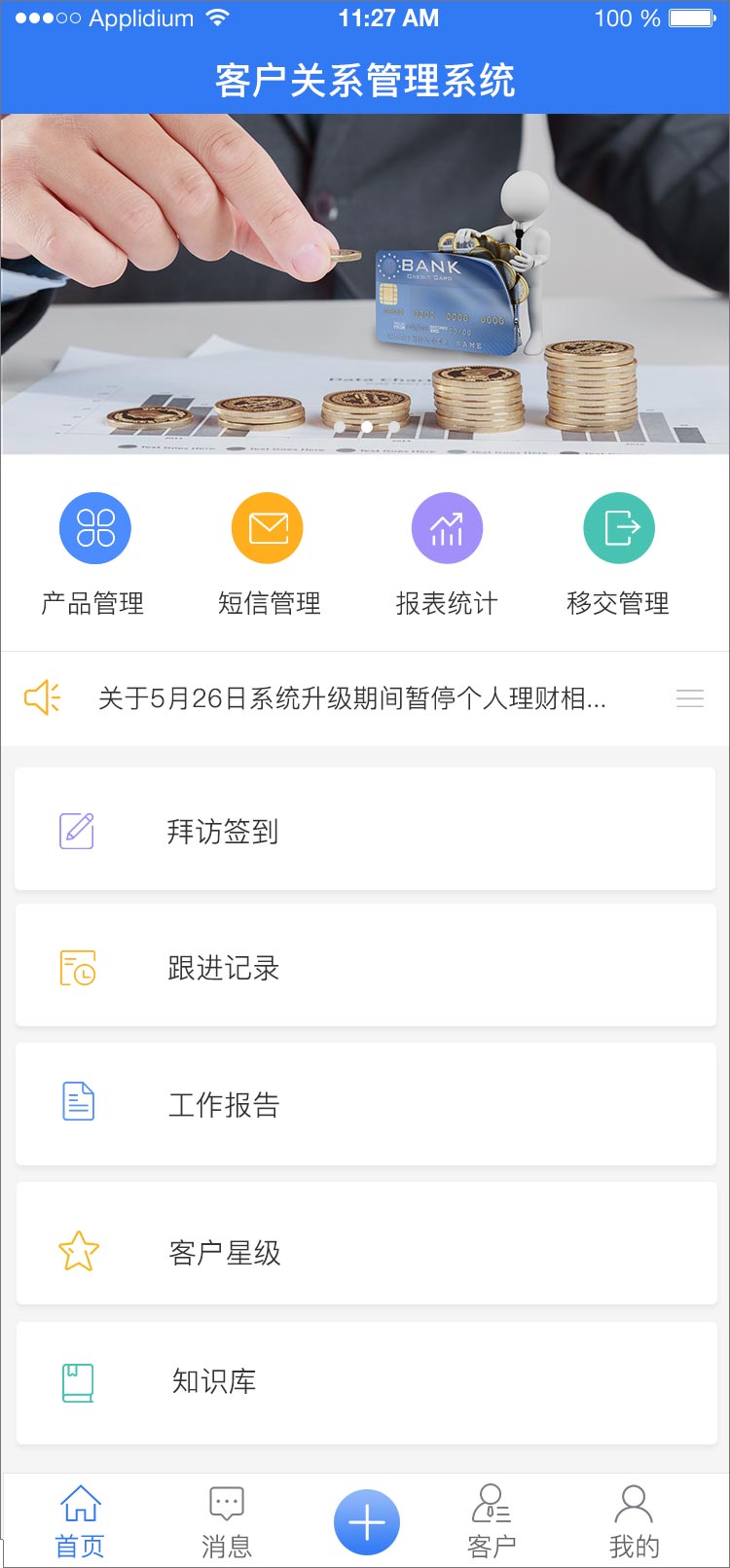Switch to the 客户 tab

(x=492, y=1520)
